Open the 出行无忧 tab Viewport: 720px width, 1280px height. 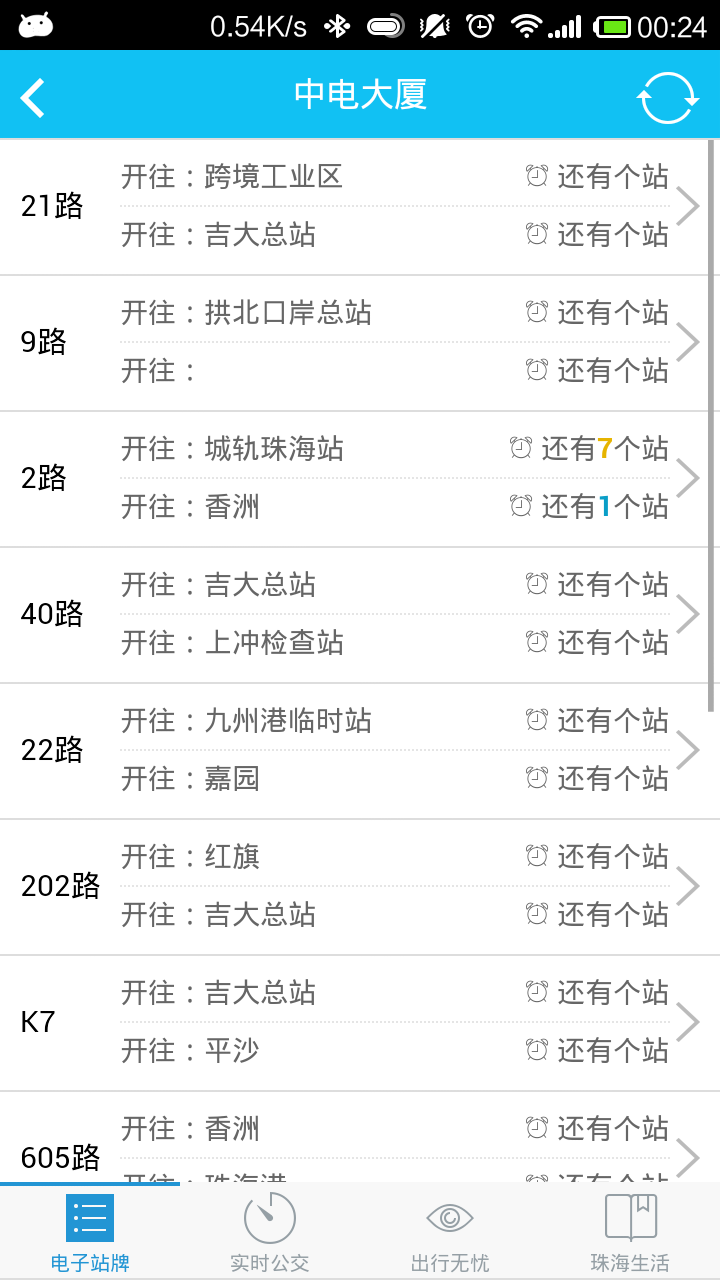pos(450,1233)
